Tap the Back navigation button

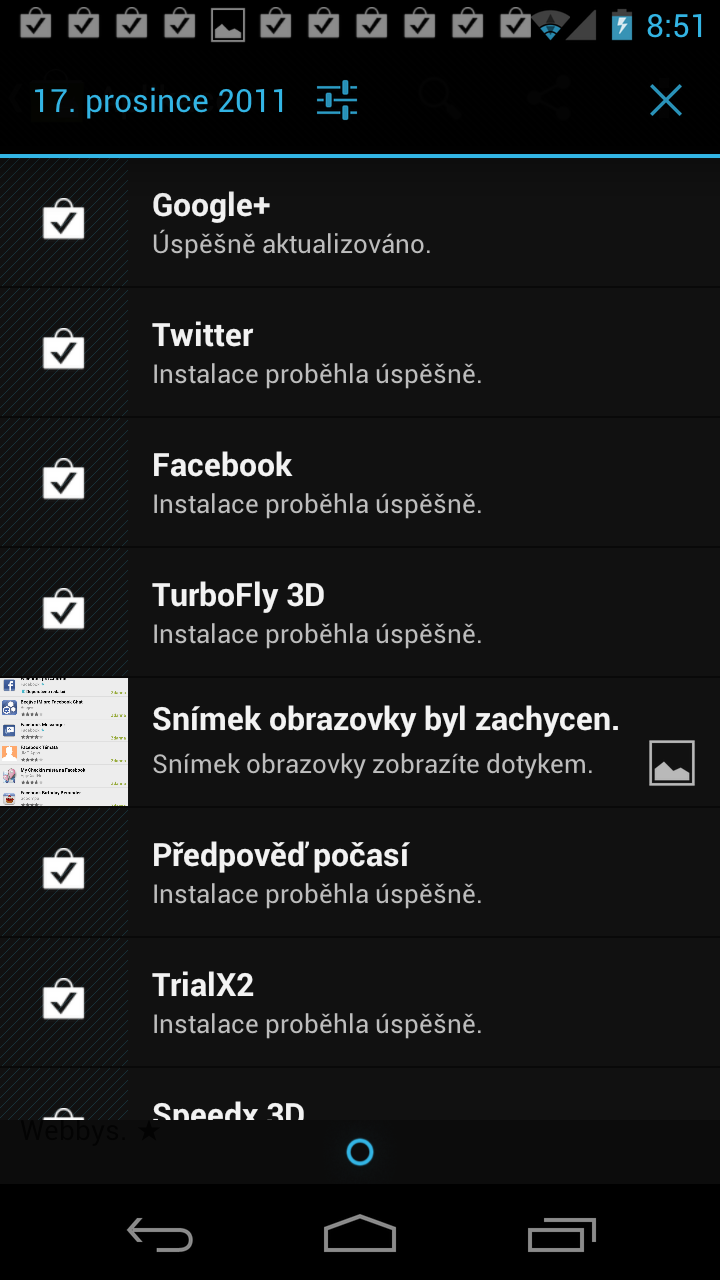[x=160, y=1235]
